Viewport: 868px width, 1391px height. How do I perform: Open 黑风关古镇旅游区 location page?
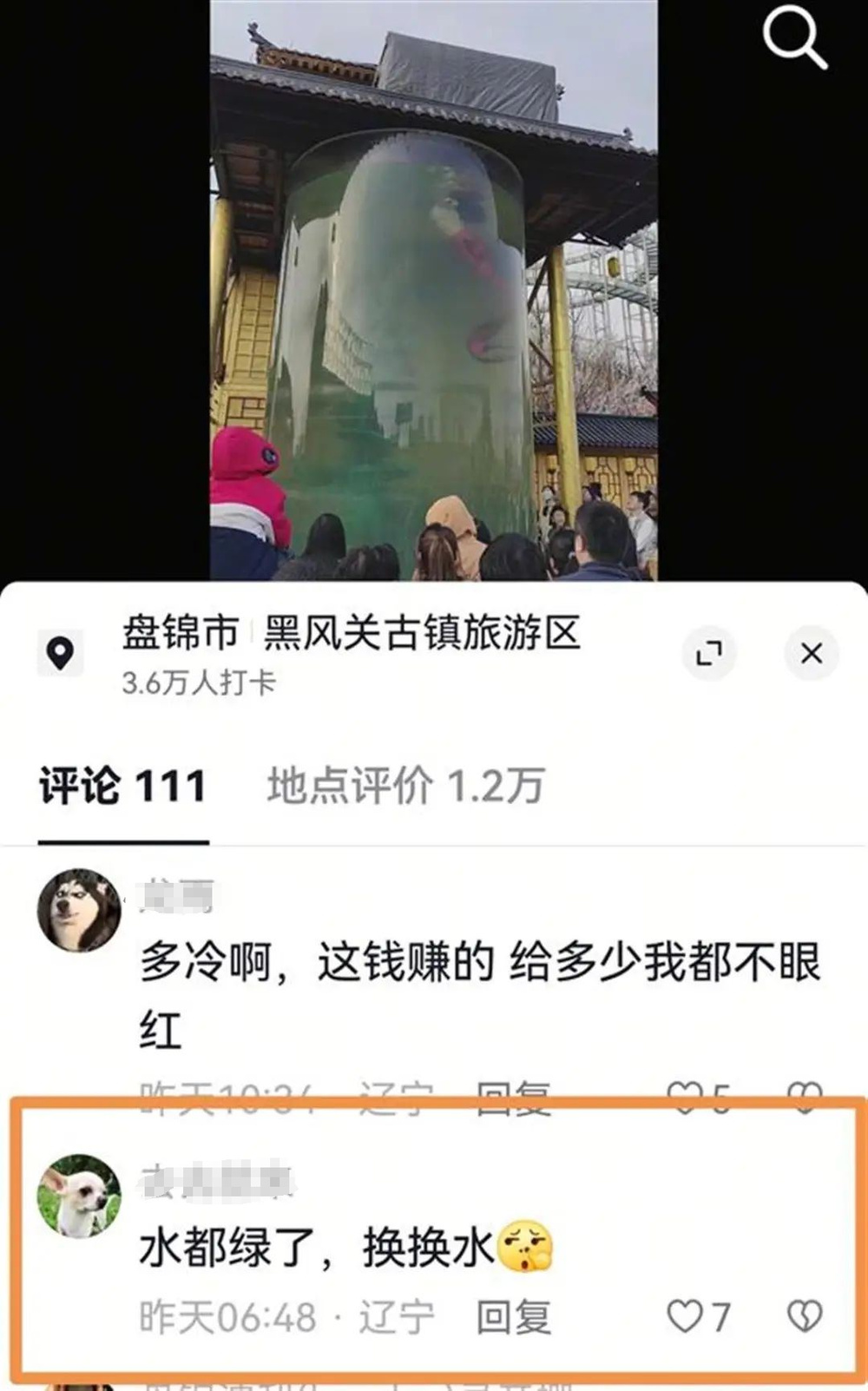coord(421,633)
